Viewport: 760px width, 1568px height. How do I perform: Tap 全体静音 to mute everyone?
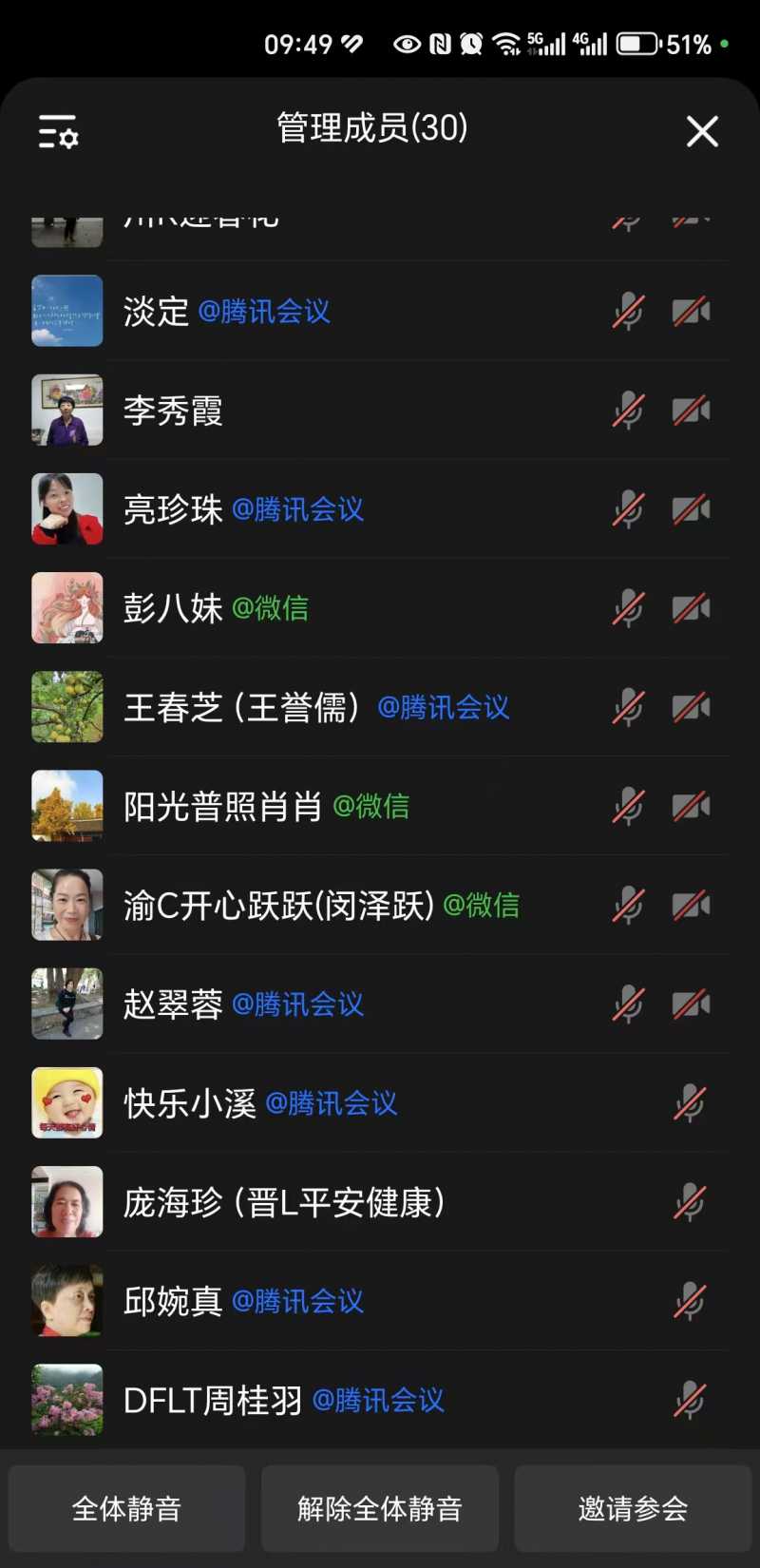point(126,1508)
